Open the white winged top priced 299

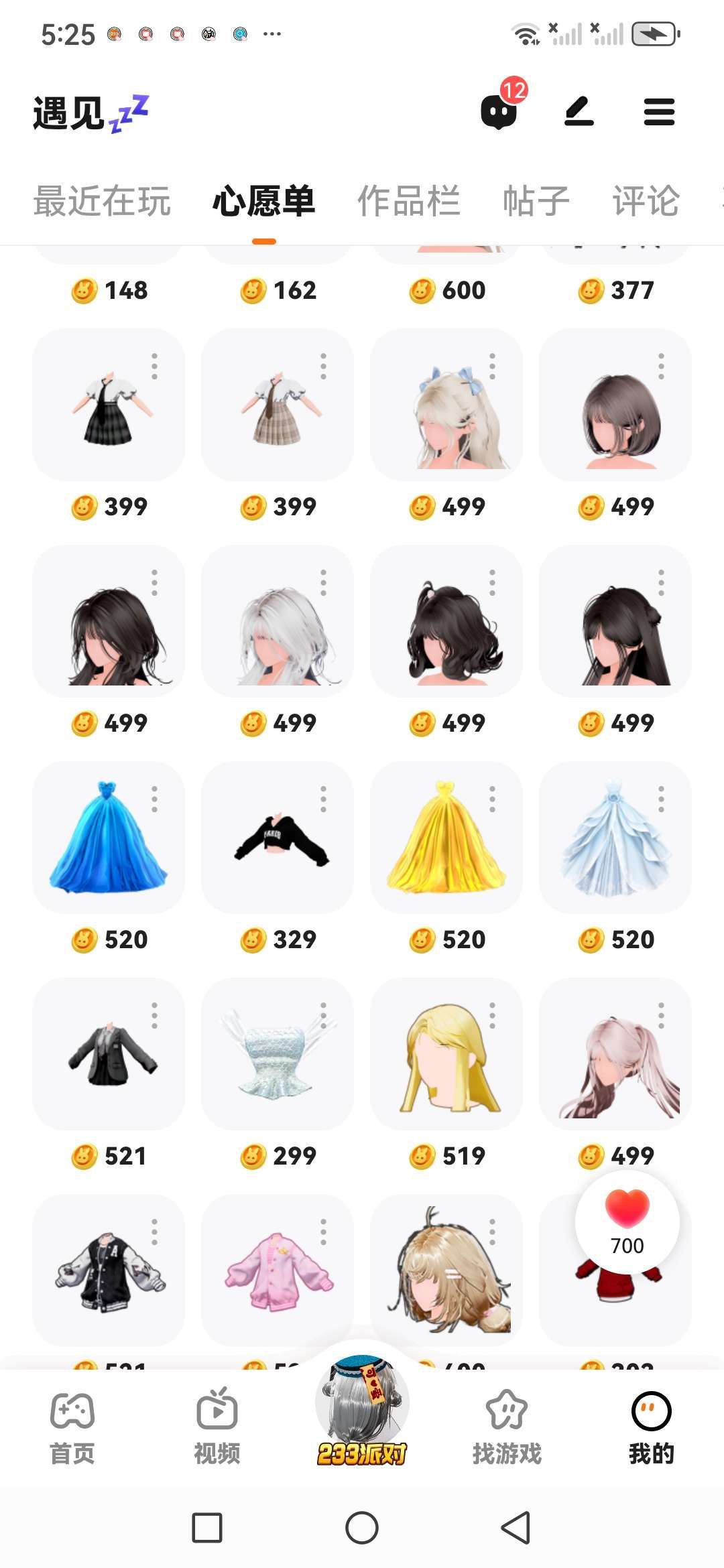(277, 1054)
